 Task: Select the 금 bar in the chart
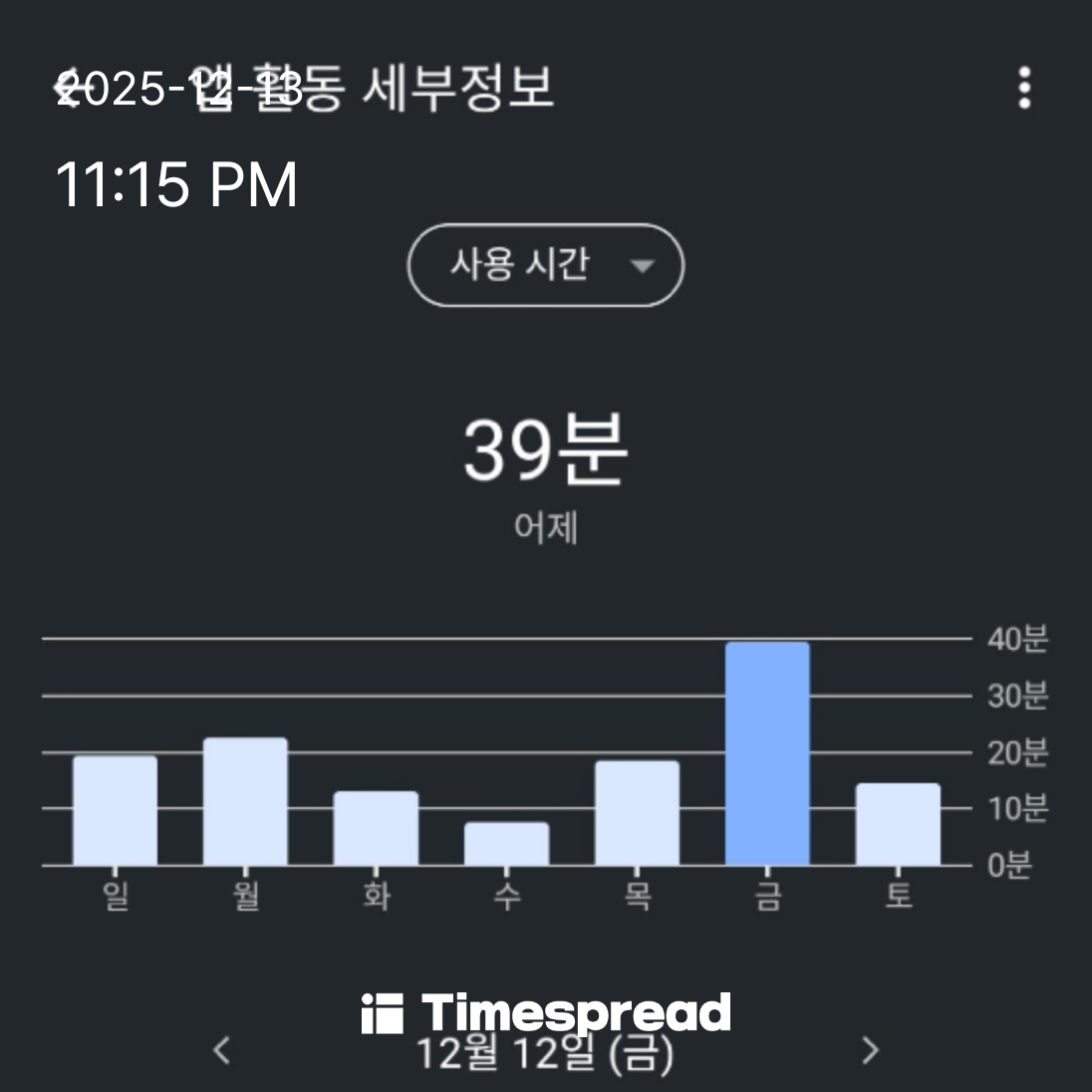tap(767, 754)
